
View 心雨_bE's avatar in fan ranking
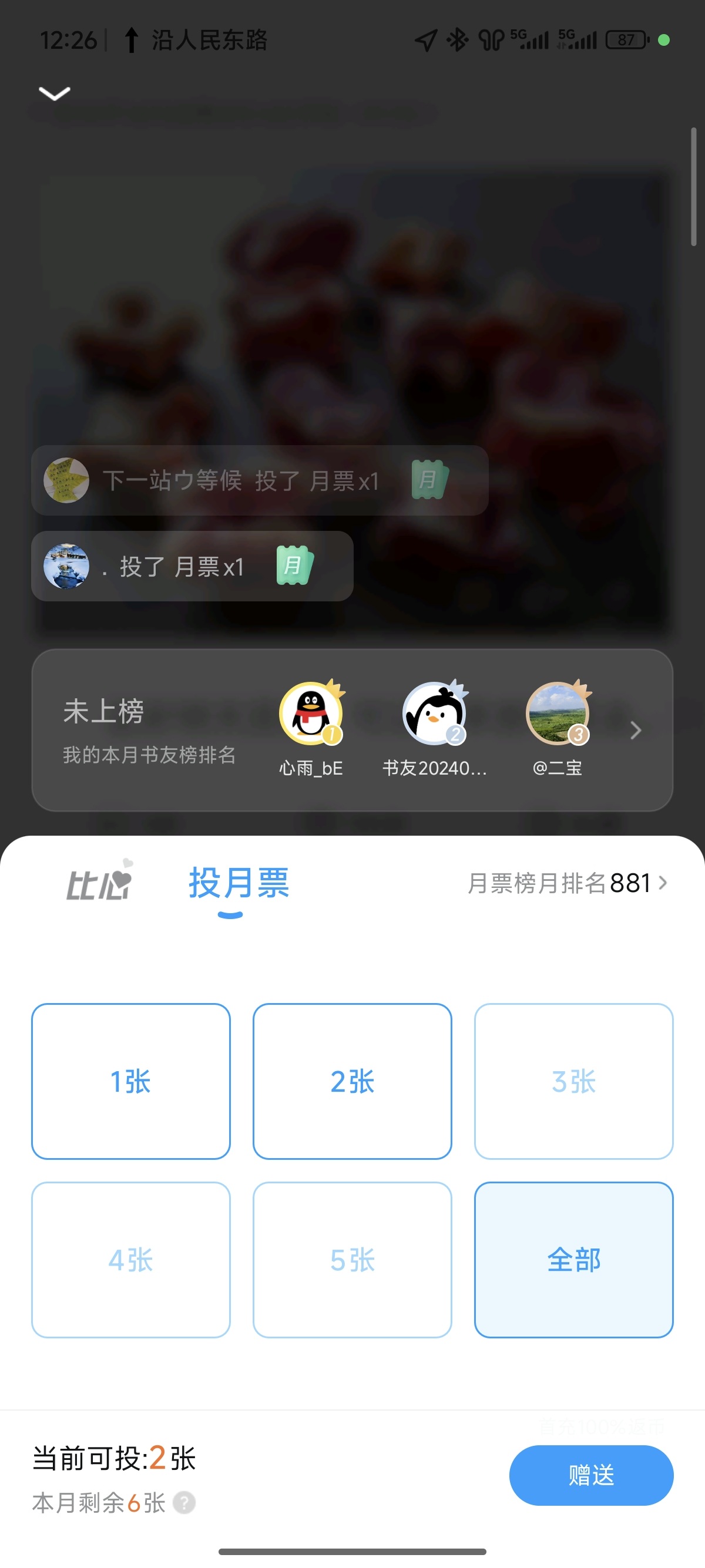coord(311,714)
